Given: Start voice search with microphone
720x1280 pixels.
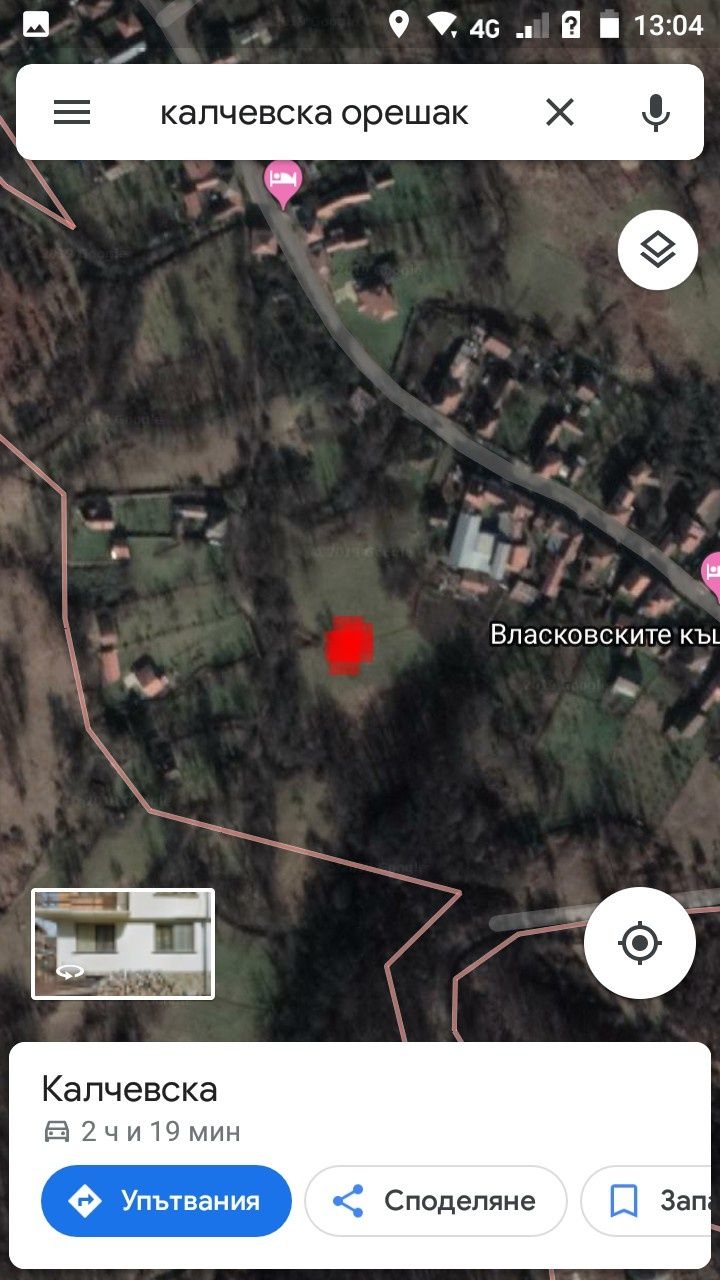Looking at the screenshot, I should pos(655,113).
